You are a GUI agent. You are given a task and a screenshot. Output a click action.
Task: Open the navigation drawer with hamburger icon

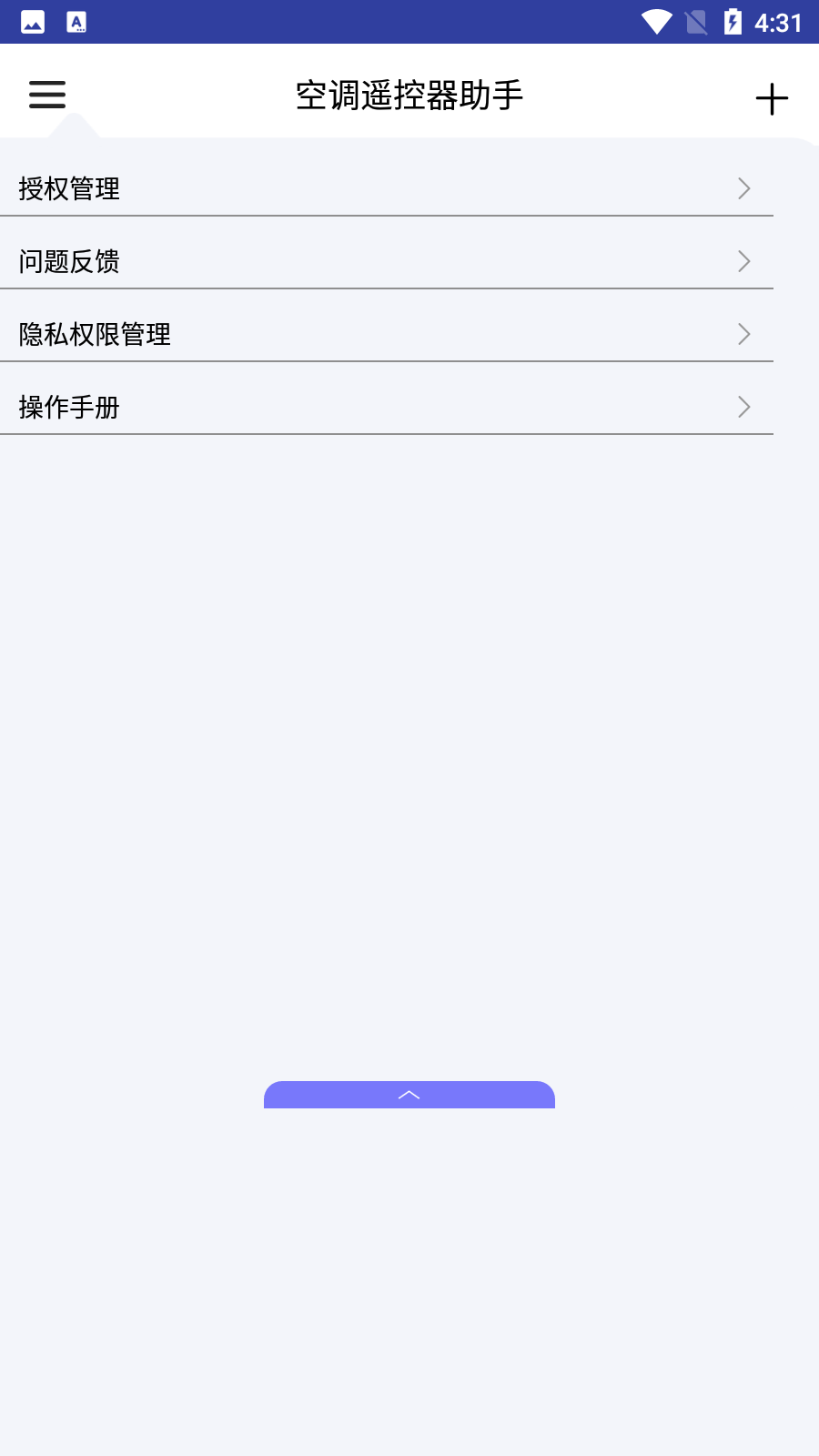(46, 95)
